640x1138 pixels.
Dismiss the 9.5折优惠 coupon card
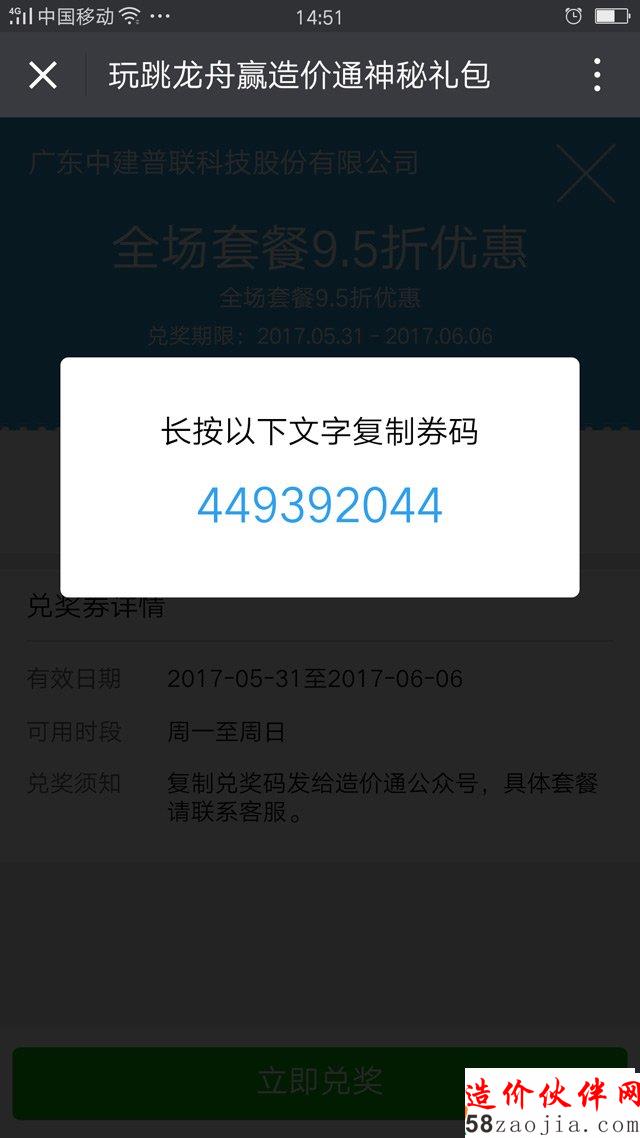point(585,174)
